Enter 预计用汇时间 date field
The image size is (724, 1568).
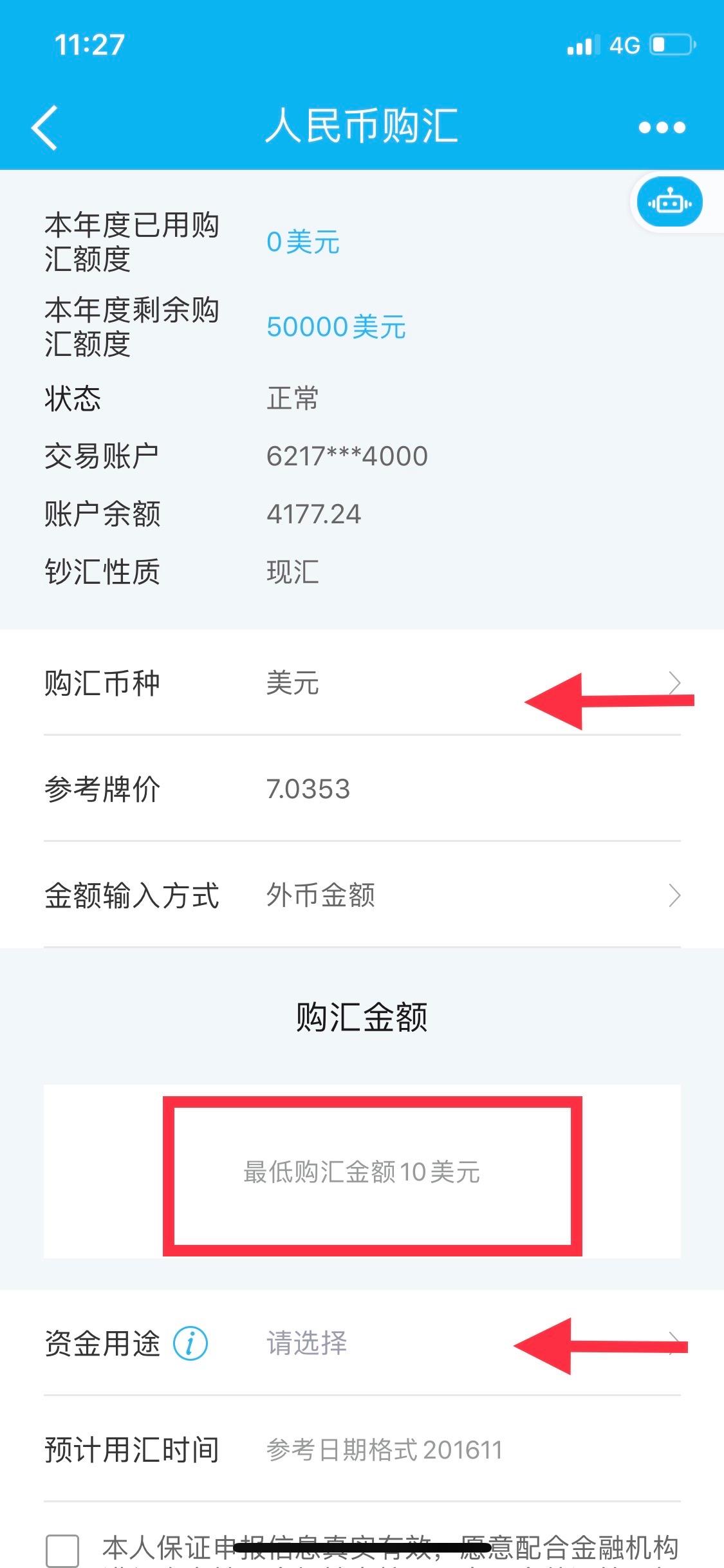pos(386,1450)
